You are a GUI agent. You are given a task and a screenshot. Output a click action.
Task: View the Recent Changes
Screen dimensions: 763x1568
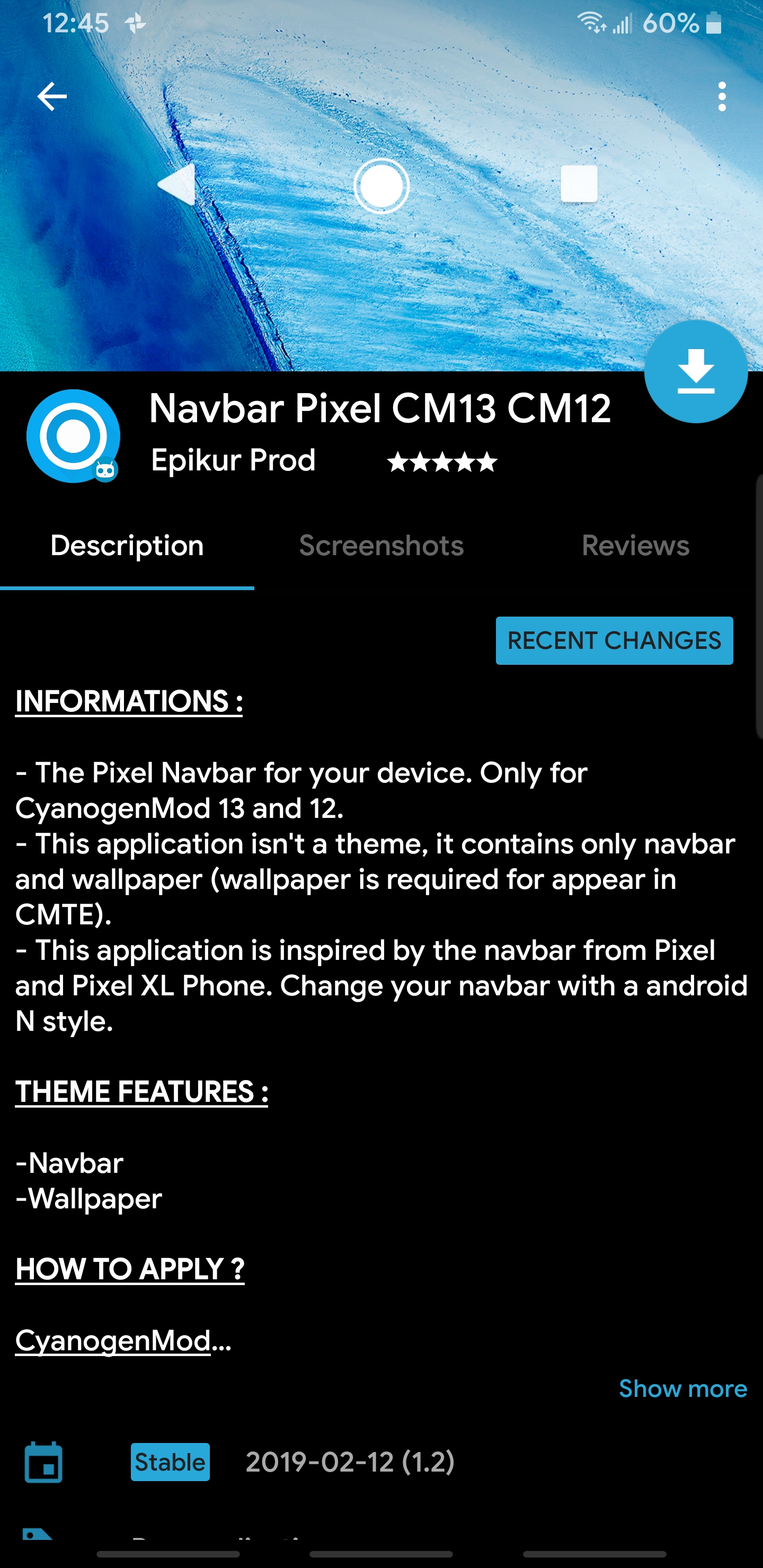point(614,640)
